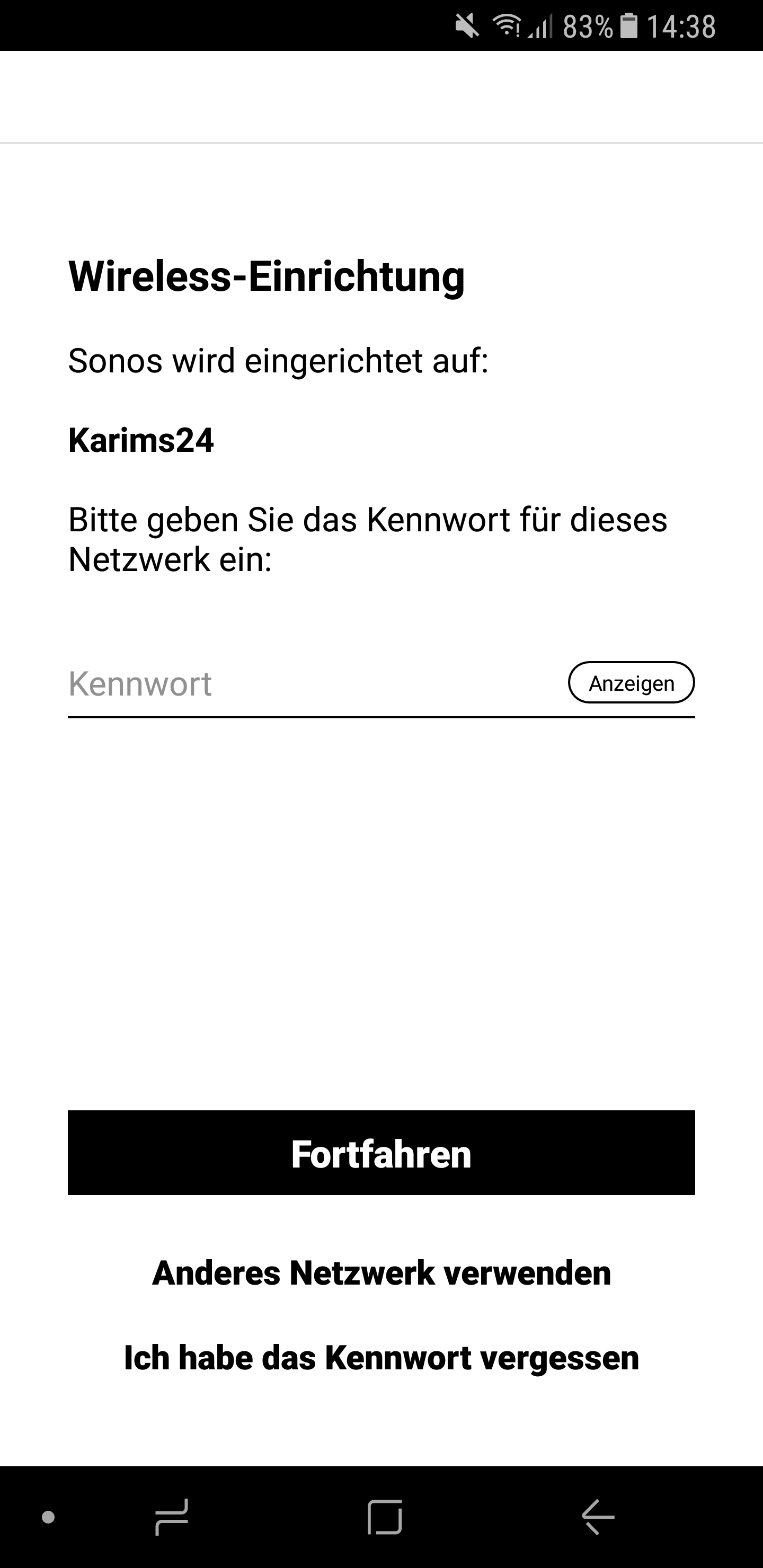Tap the Fortfahren button
Screen dimensions: 763x1568
click(381, 1153)
